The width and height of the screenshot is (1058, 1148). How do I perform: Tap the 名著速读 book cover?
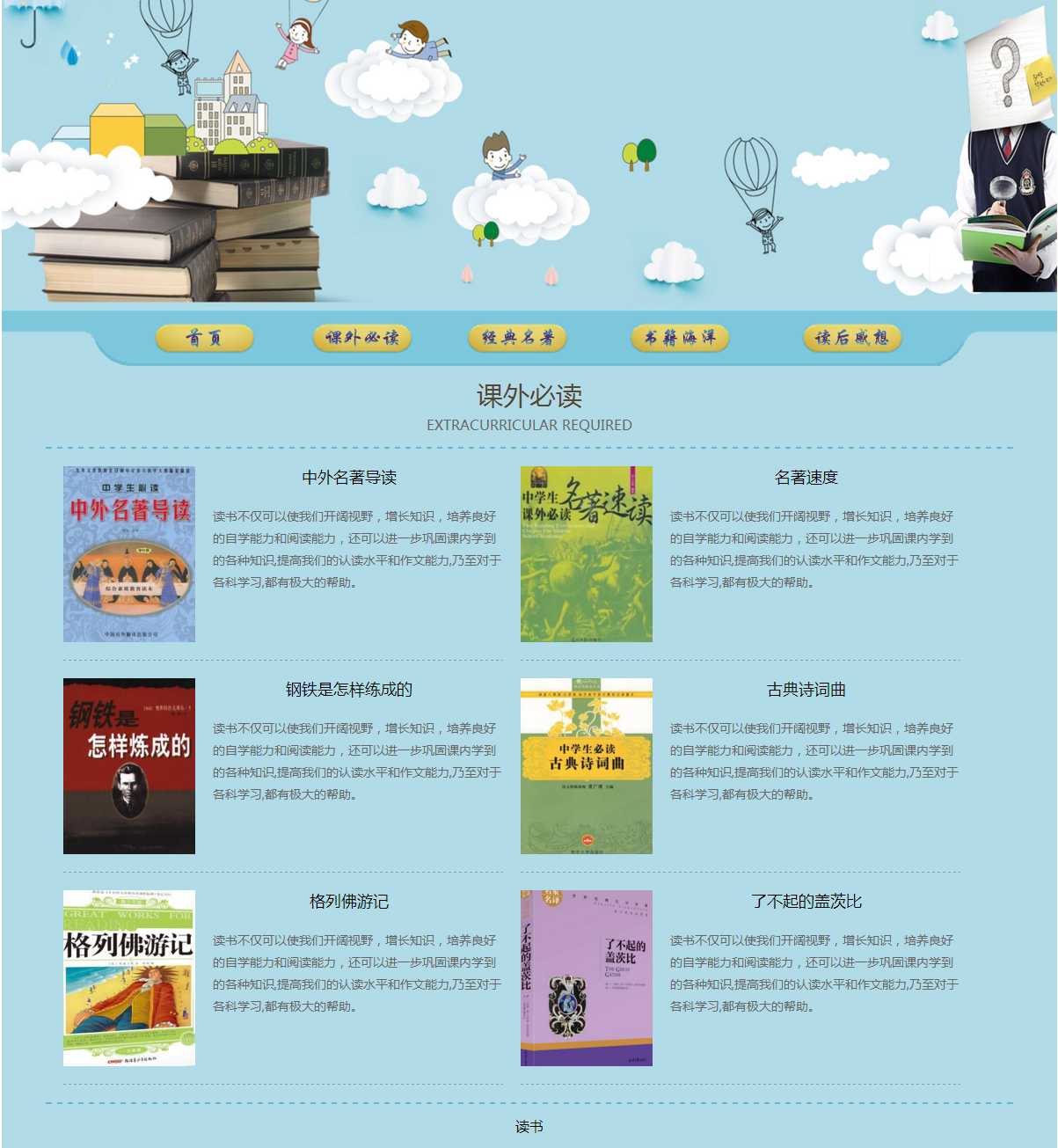(x=587, y=554)
